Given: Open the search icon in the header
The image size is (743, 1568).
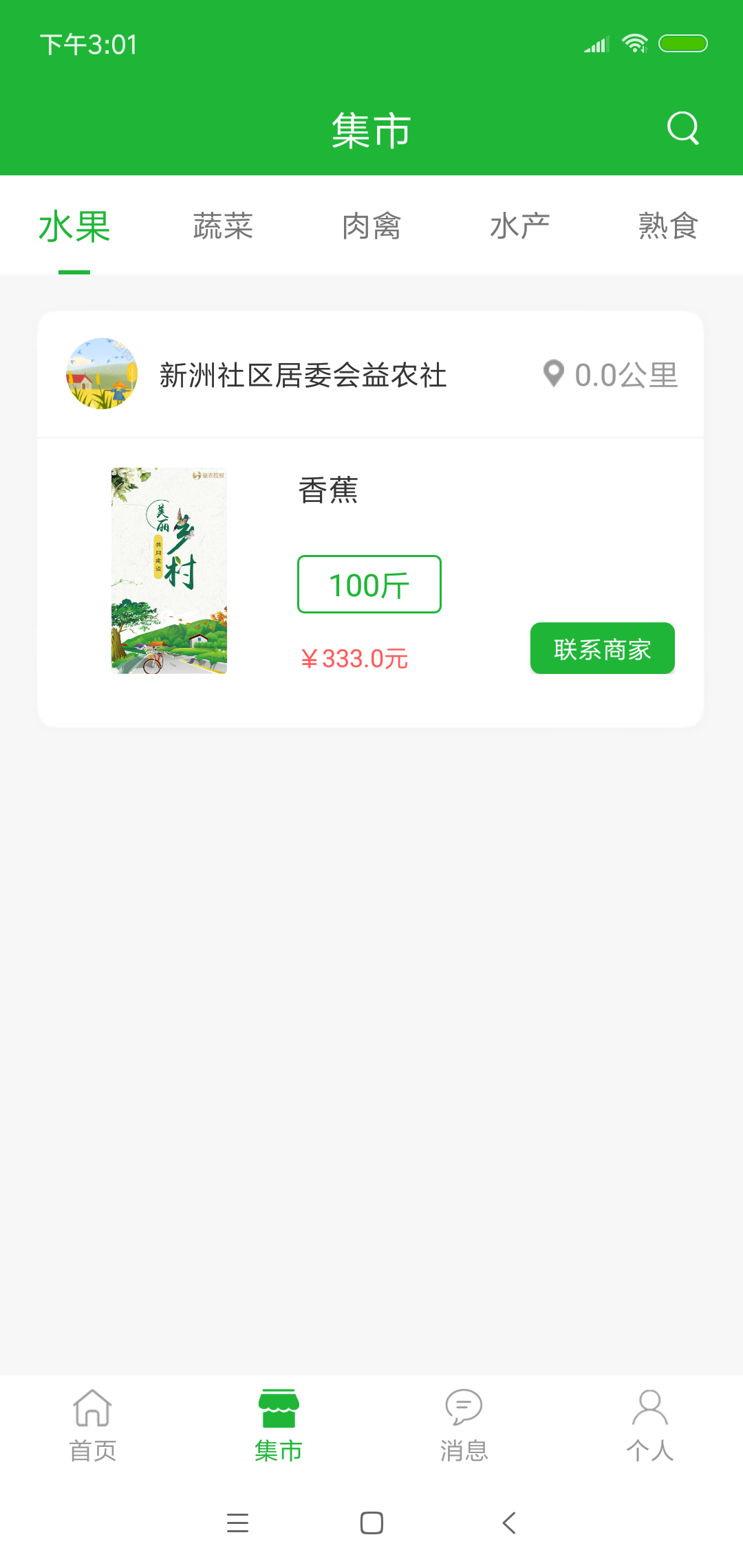Looking at the screenshot, I should coord(682,129).
